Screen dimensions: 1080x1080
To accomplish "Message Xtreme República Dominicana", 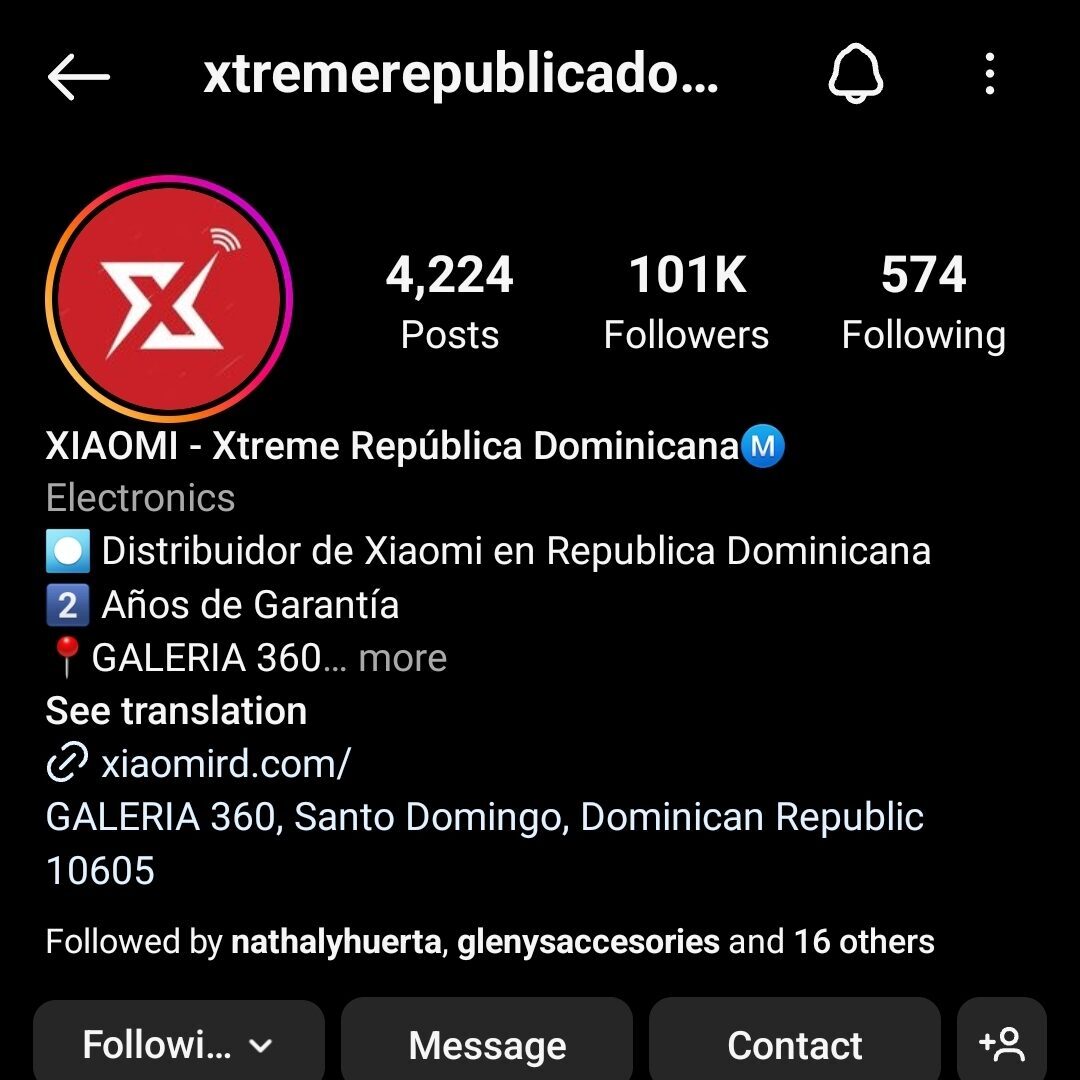I will tap(487, 1044).
